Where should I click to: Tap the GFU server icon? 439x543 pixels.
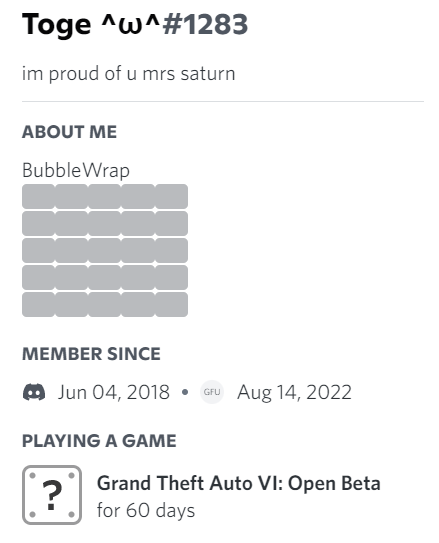click(x=212, y=392)
